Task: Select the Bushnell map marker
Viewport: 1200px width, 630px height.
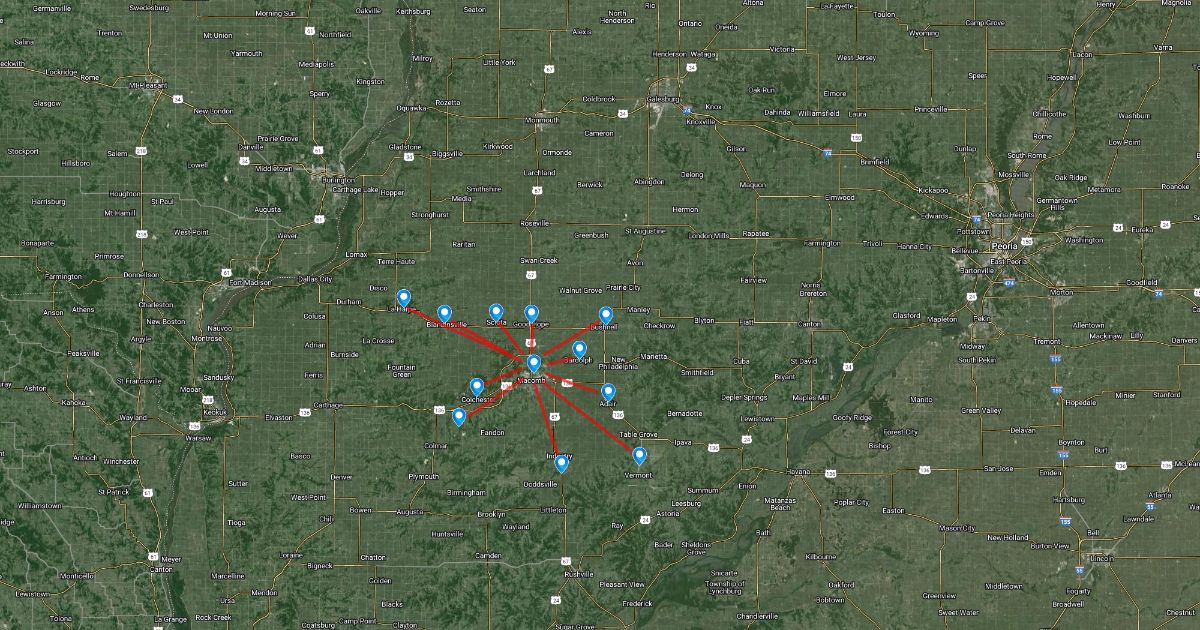Action: pos(605,316)
